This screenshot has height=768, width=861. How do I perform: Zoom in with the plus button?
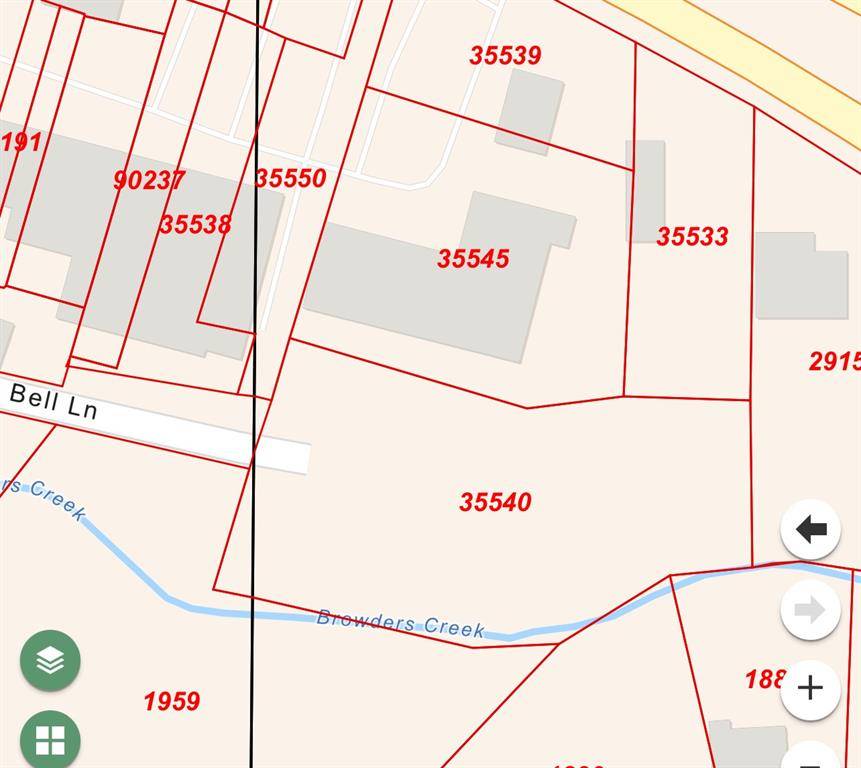coord(810,689)
